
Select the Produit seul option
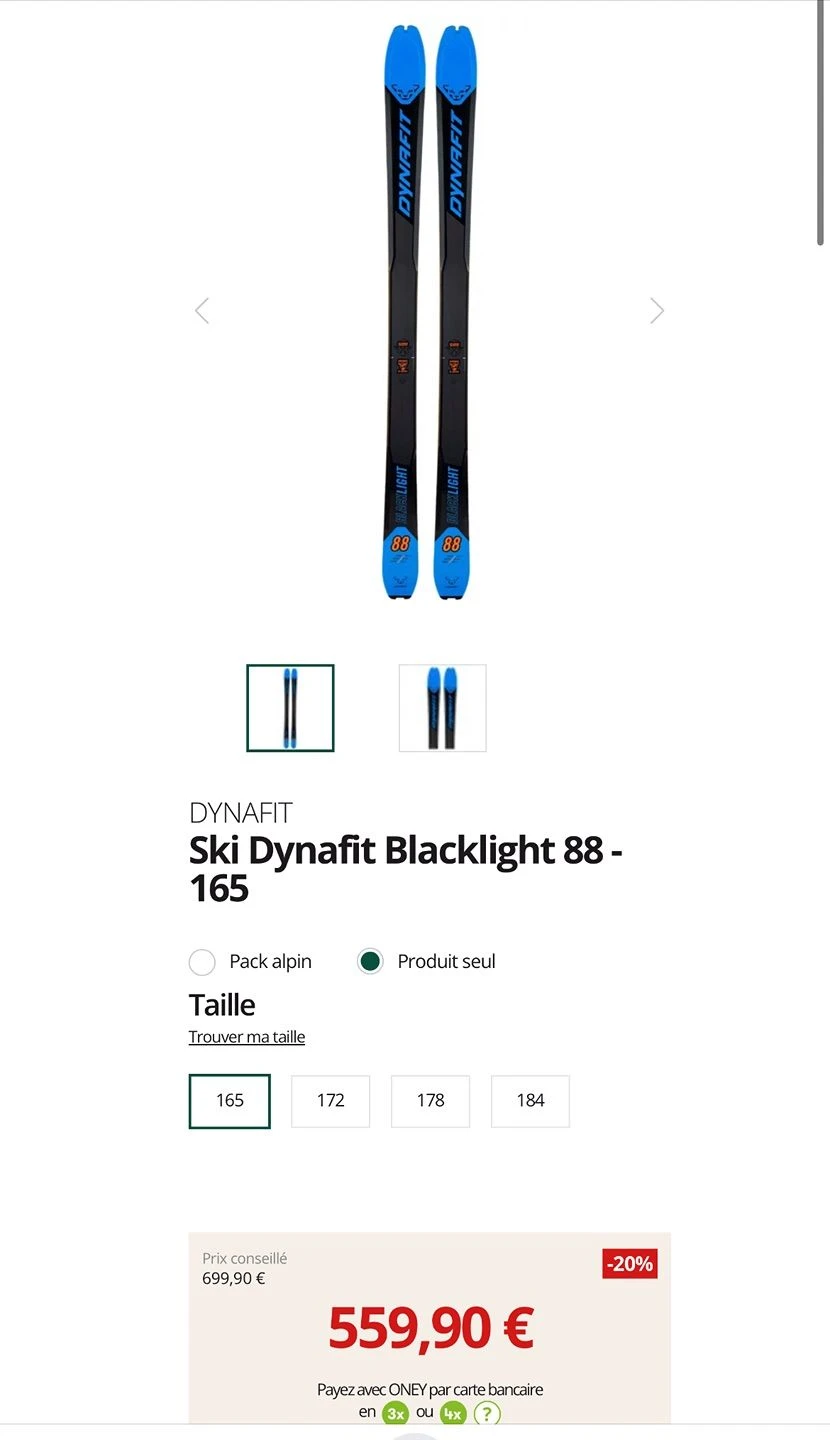pyautogui.click(x=370, y=962)
